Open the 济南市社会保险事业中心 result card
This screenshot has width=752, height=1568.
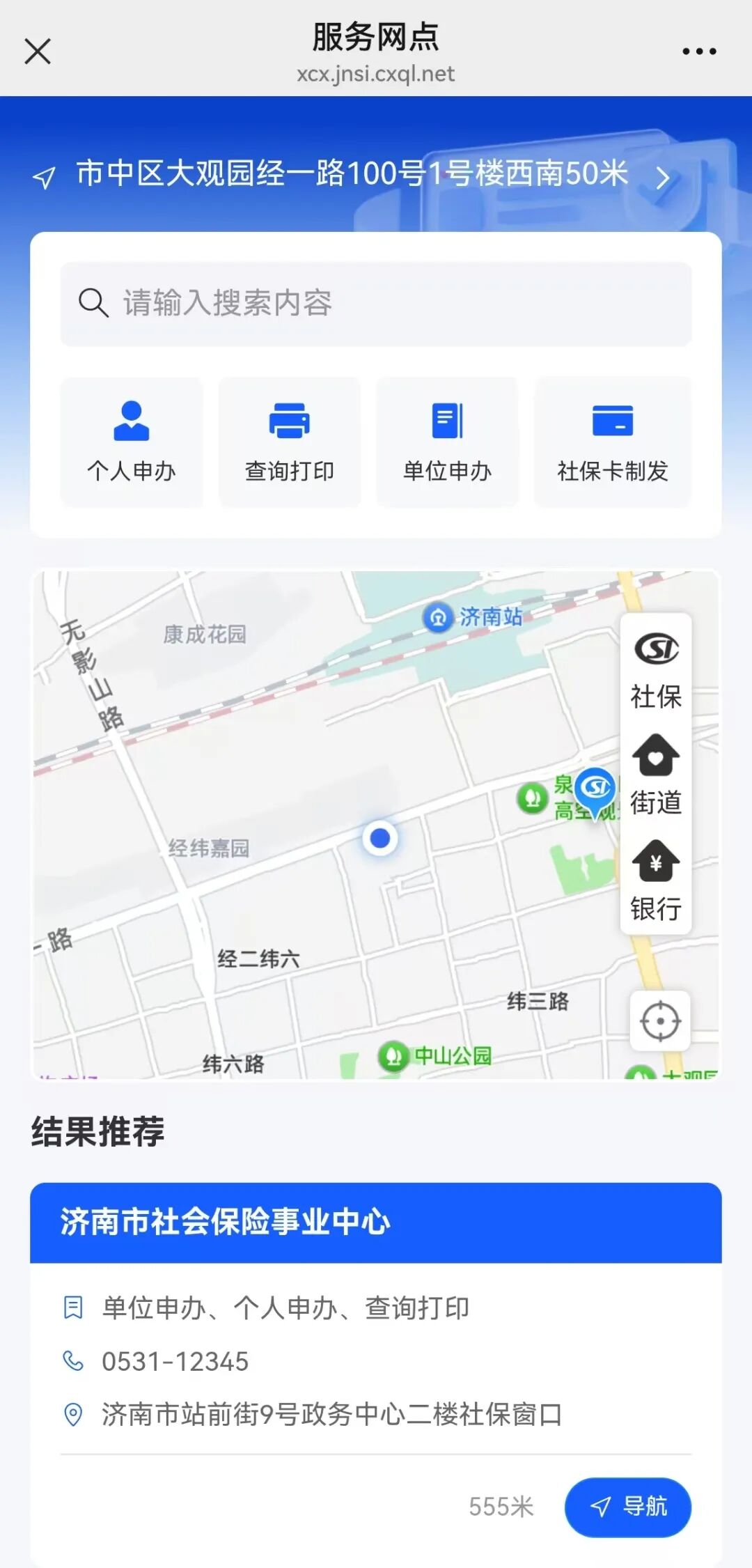click(376, 1222)
